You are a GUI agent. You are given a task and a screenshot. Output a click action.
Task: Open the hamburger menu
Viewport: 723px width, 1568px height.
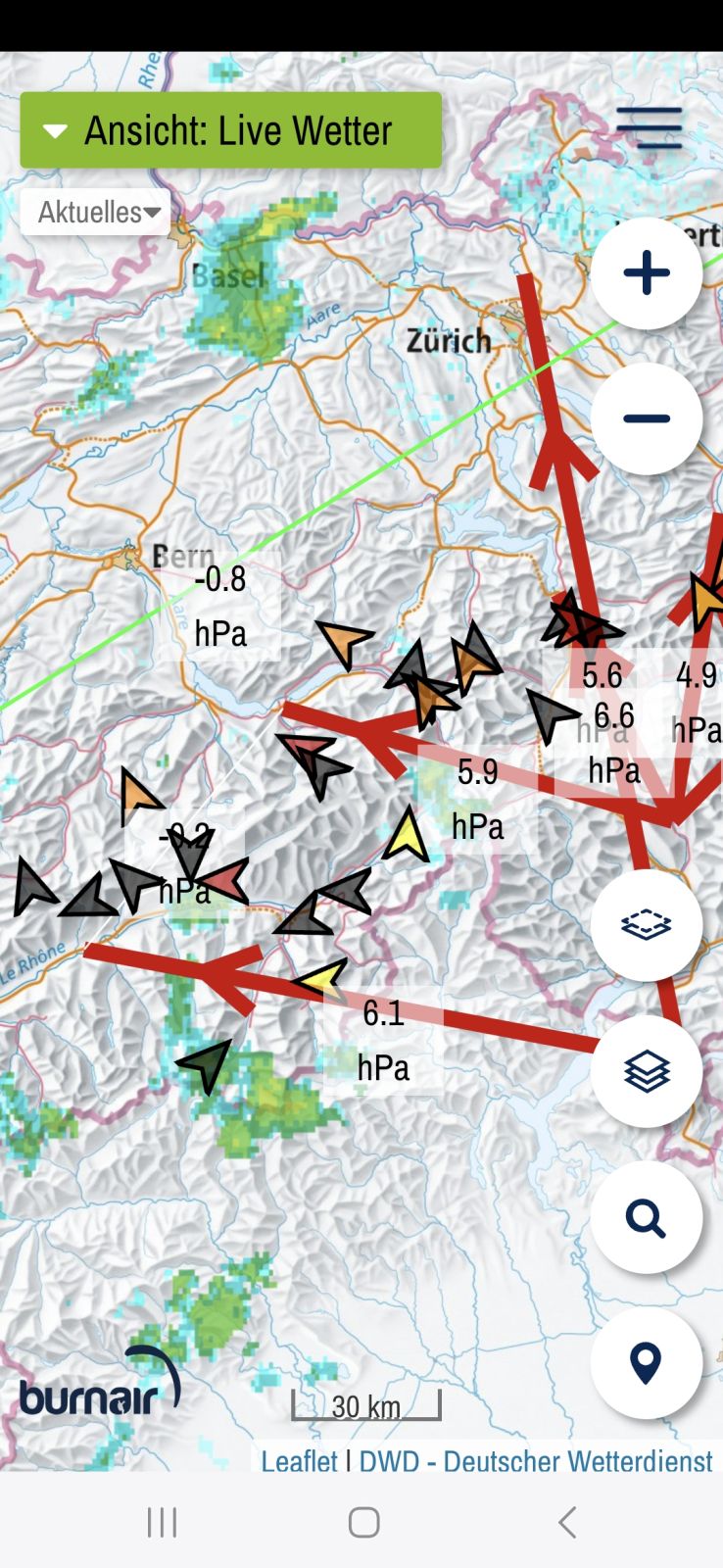[x=649, y=127]
